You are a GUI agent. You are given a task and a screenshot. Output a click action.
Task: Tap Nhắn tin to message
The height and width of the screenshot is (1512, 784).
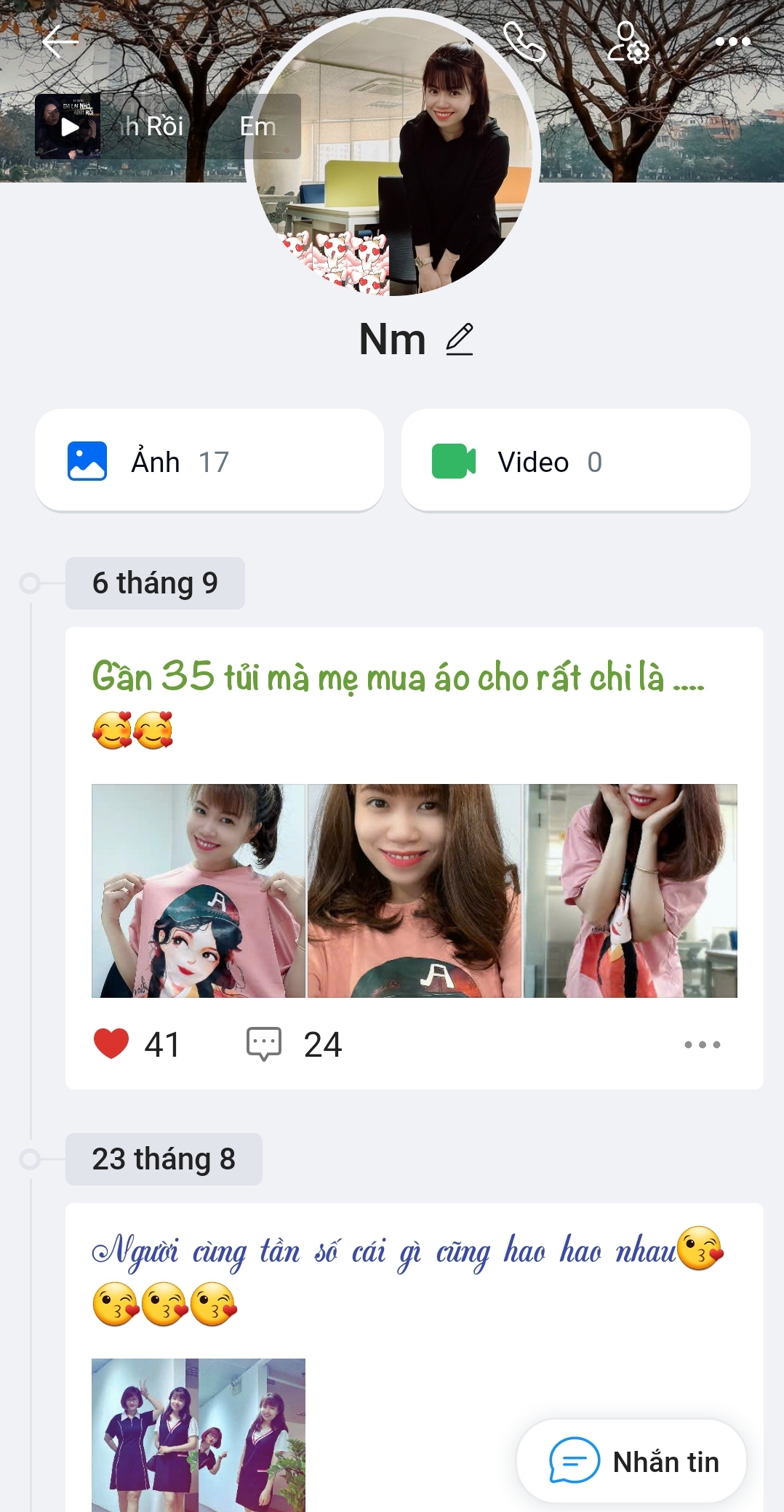pyautogui.click(x=632, y=1461)
